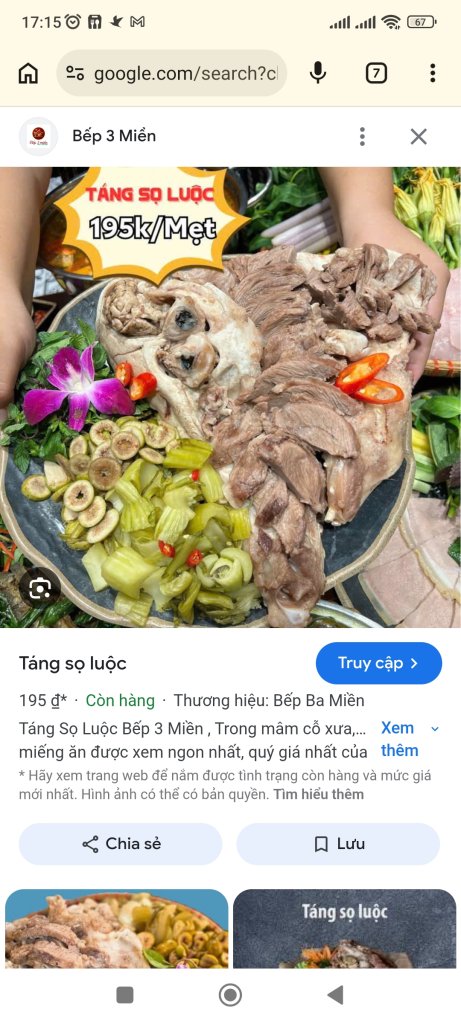This screenshot has height=1024, width=461.
Task: Open the Tìm hiểu thêm link
Action: tap(319, 795)
